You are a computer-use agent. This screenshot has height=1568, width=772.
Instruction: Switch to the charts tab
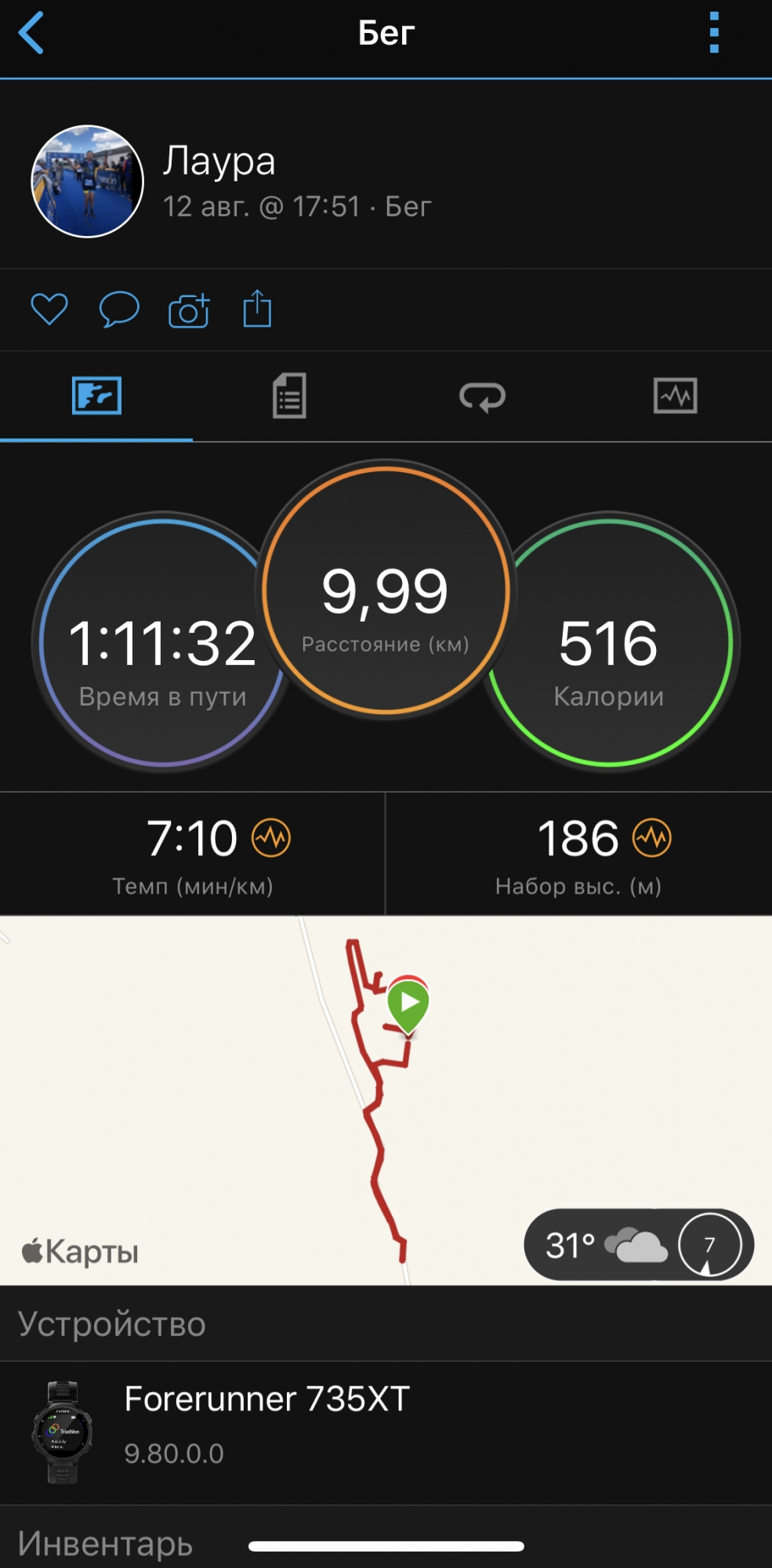point(675,396)
